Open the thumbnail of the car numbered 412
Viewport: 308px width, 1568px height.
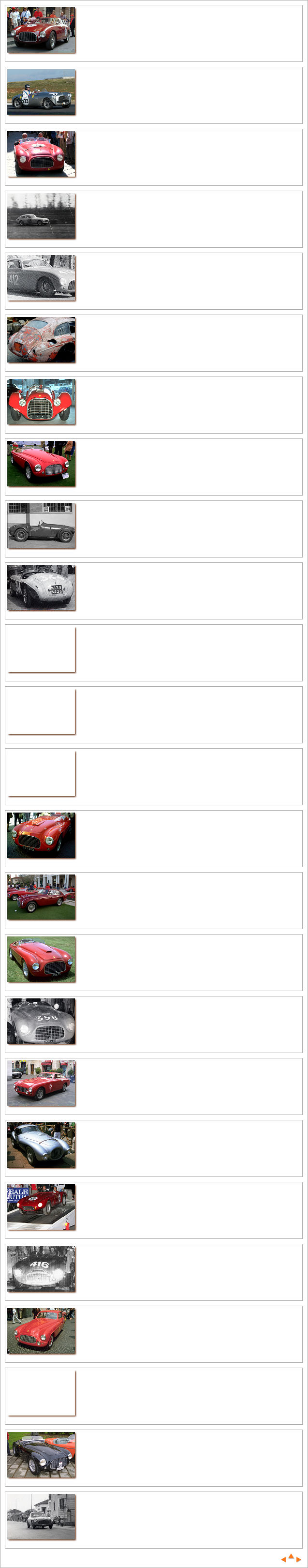[42, 278]
